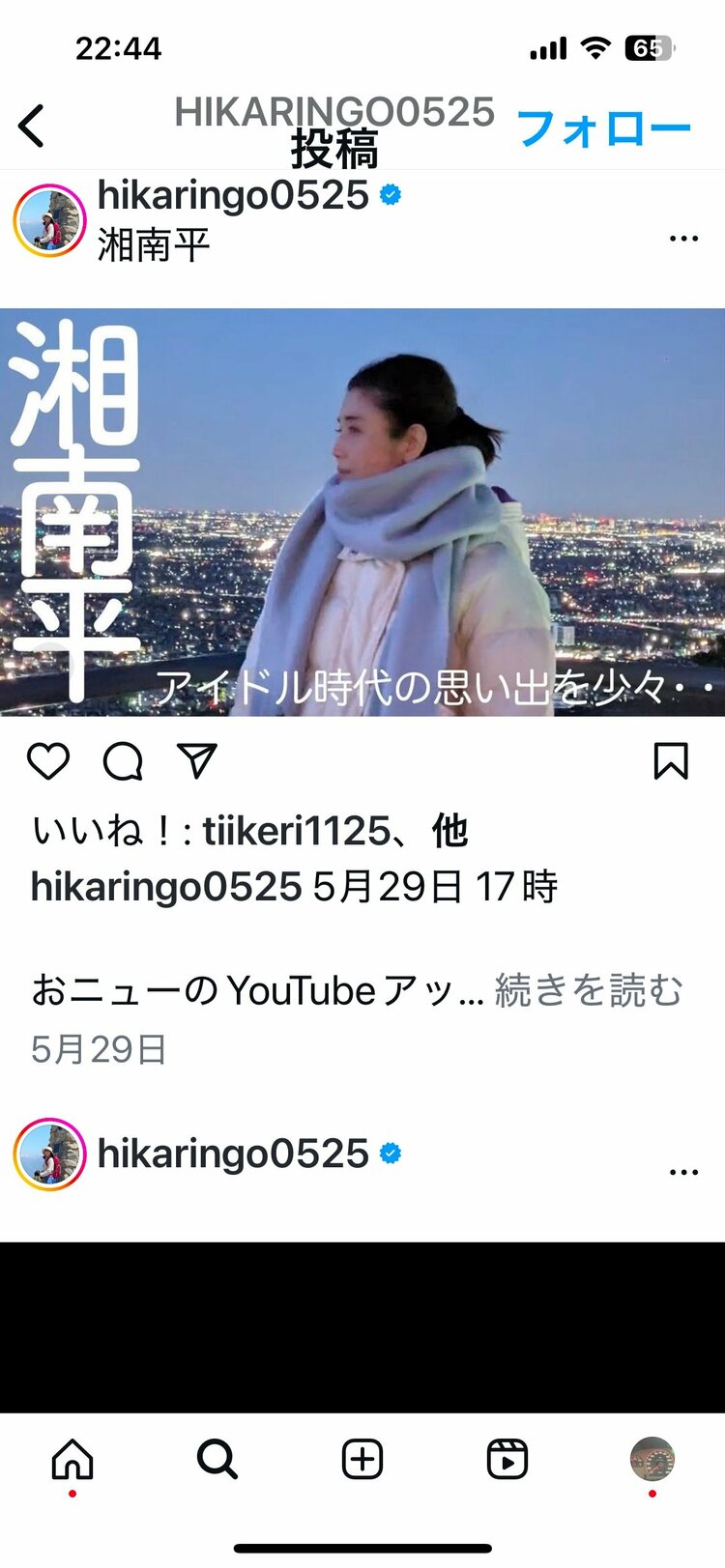Switch to the Home tab
The width and height of the screenshot is (725, 1568).
(x=72, y=1459)
